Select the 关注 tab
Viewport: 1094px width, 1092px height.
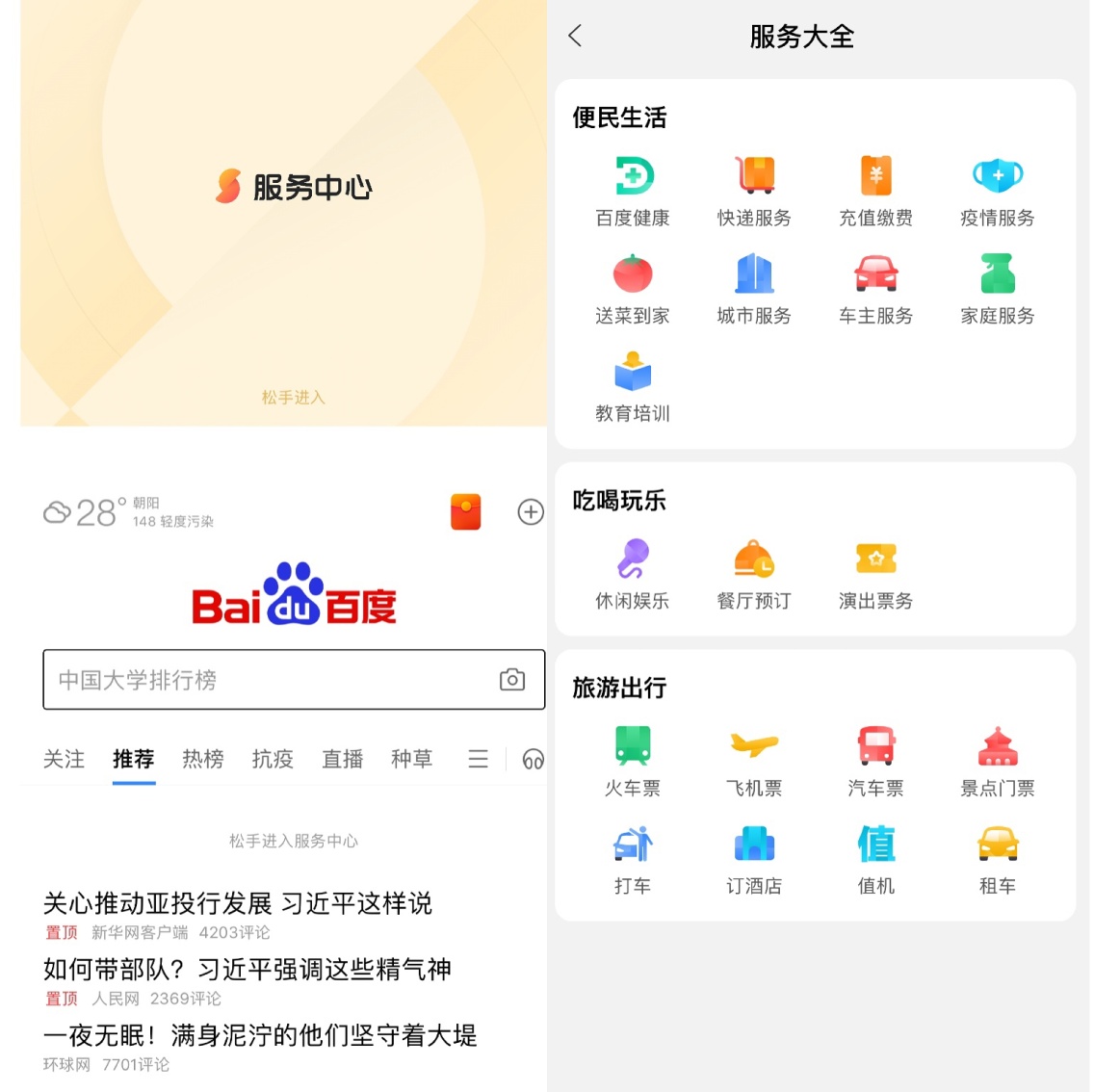[x=65, y=759]
